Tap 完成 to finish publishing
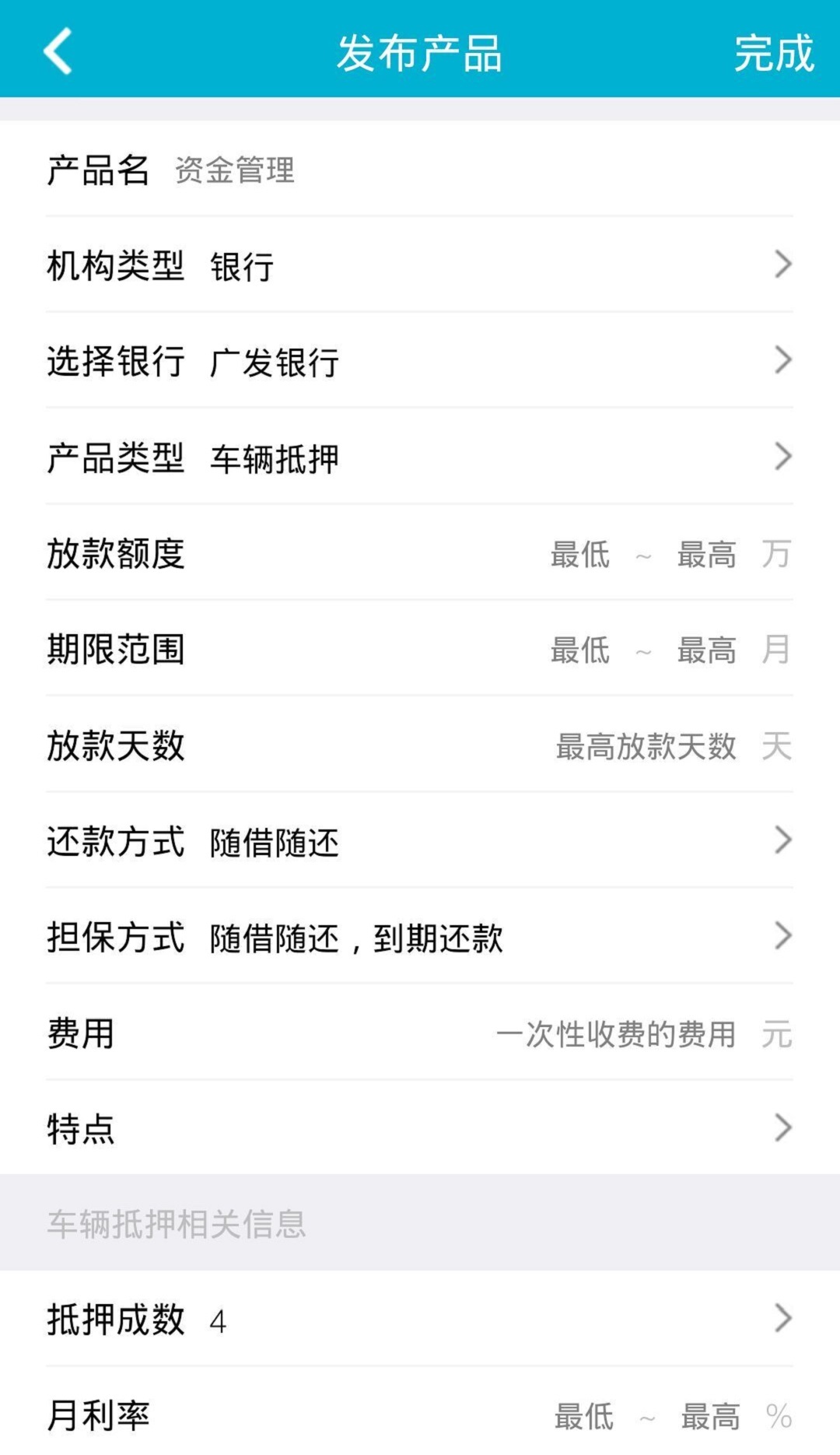The width and height of the screenshot is (840, 1455). click(x=773, y=53)
